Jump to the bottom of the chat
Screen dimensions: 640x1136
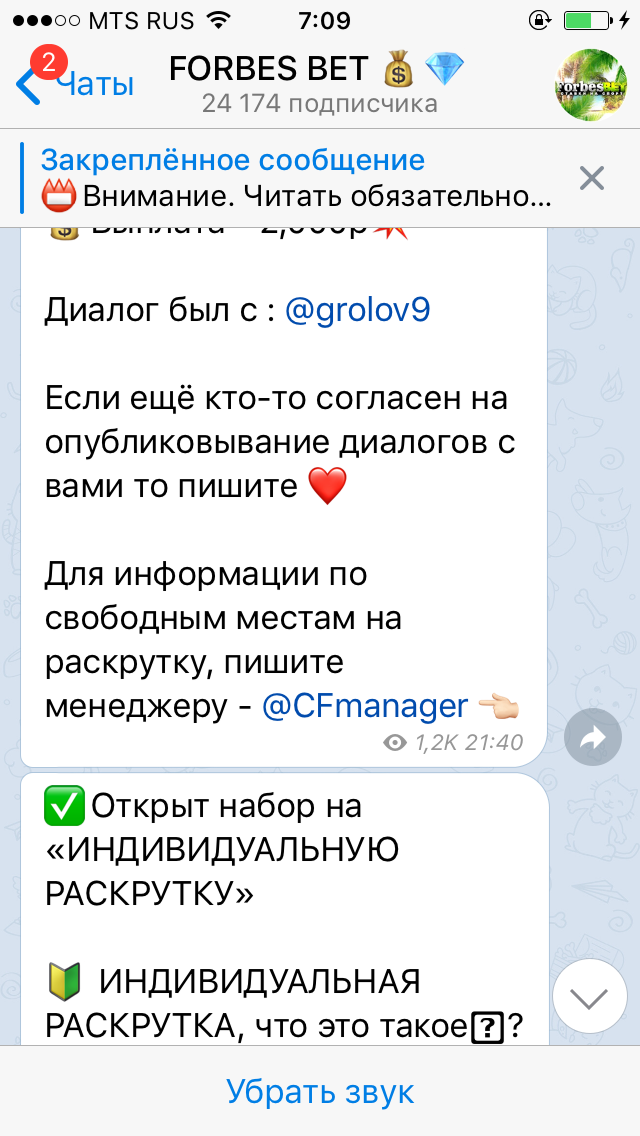[x=589, y=996]
